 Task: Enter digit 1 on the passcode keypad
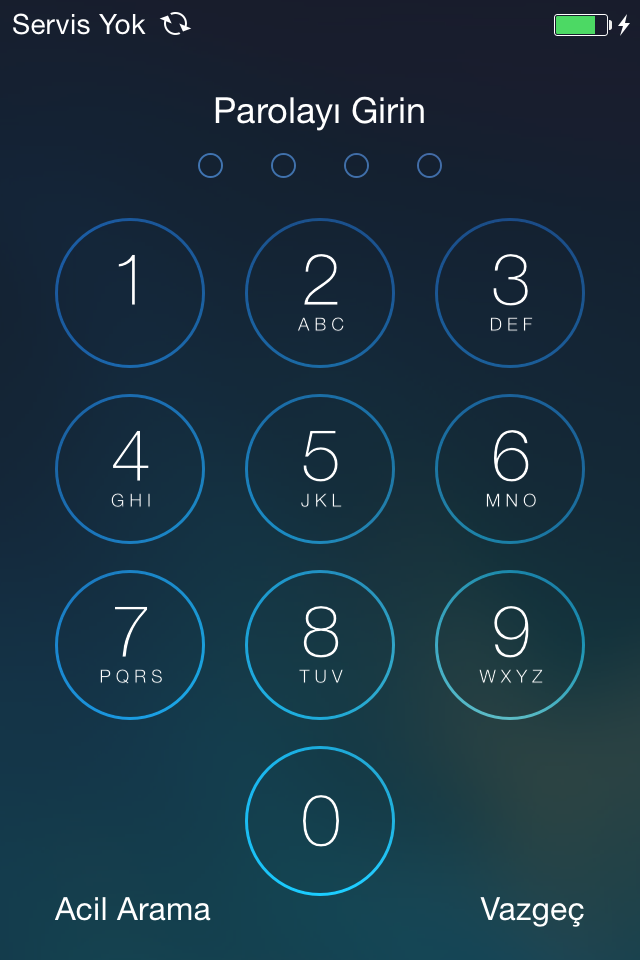pos(130,293)
